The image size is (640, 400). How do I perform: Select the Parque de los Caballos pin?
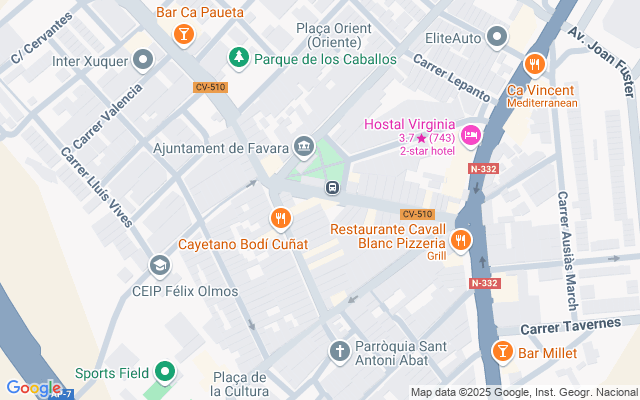(239, 59)
